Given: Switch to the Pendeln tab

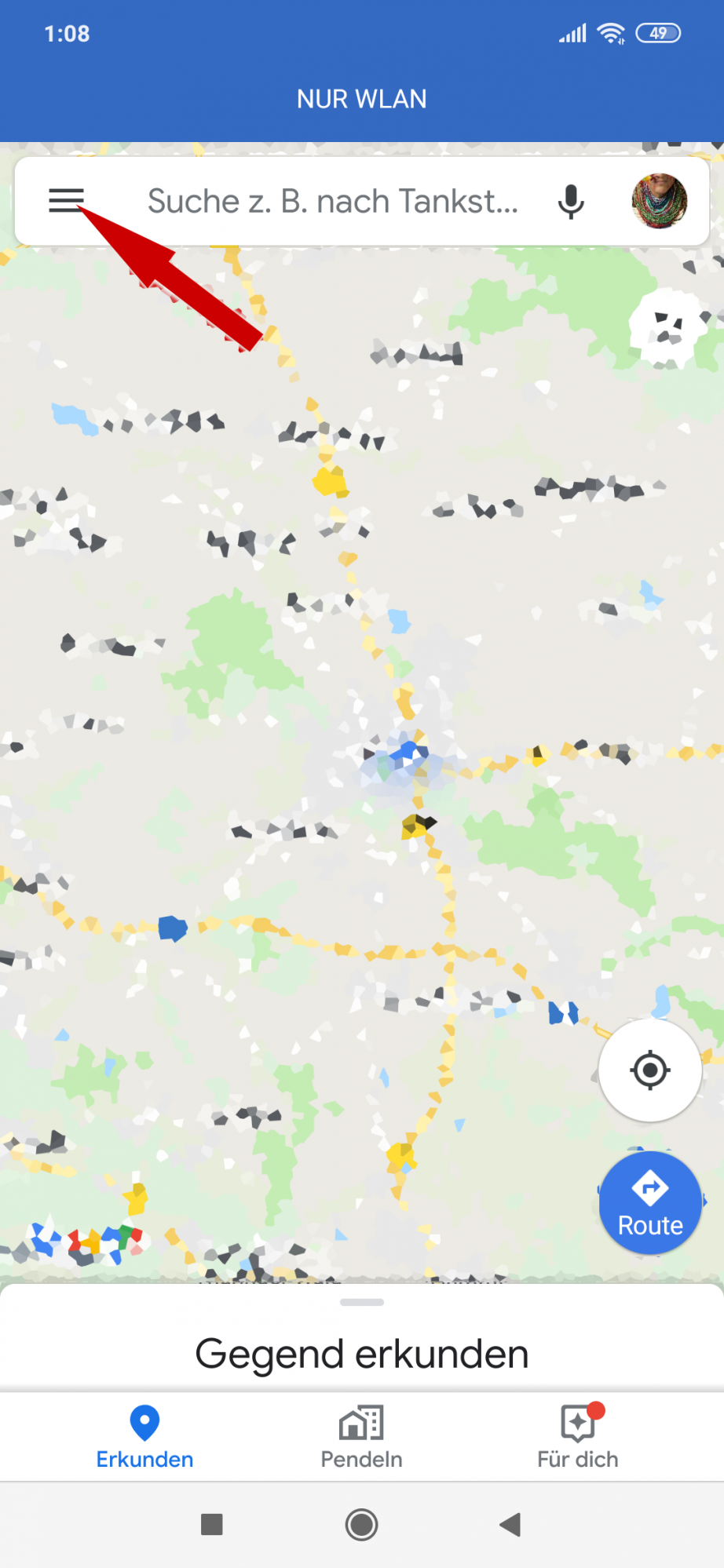Looking at the screenshot, I should [x=361, y=1436].
